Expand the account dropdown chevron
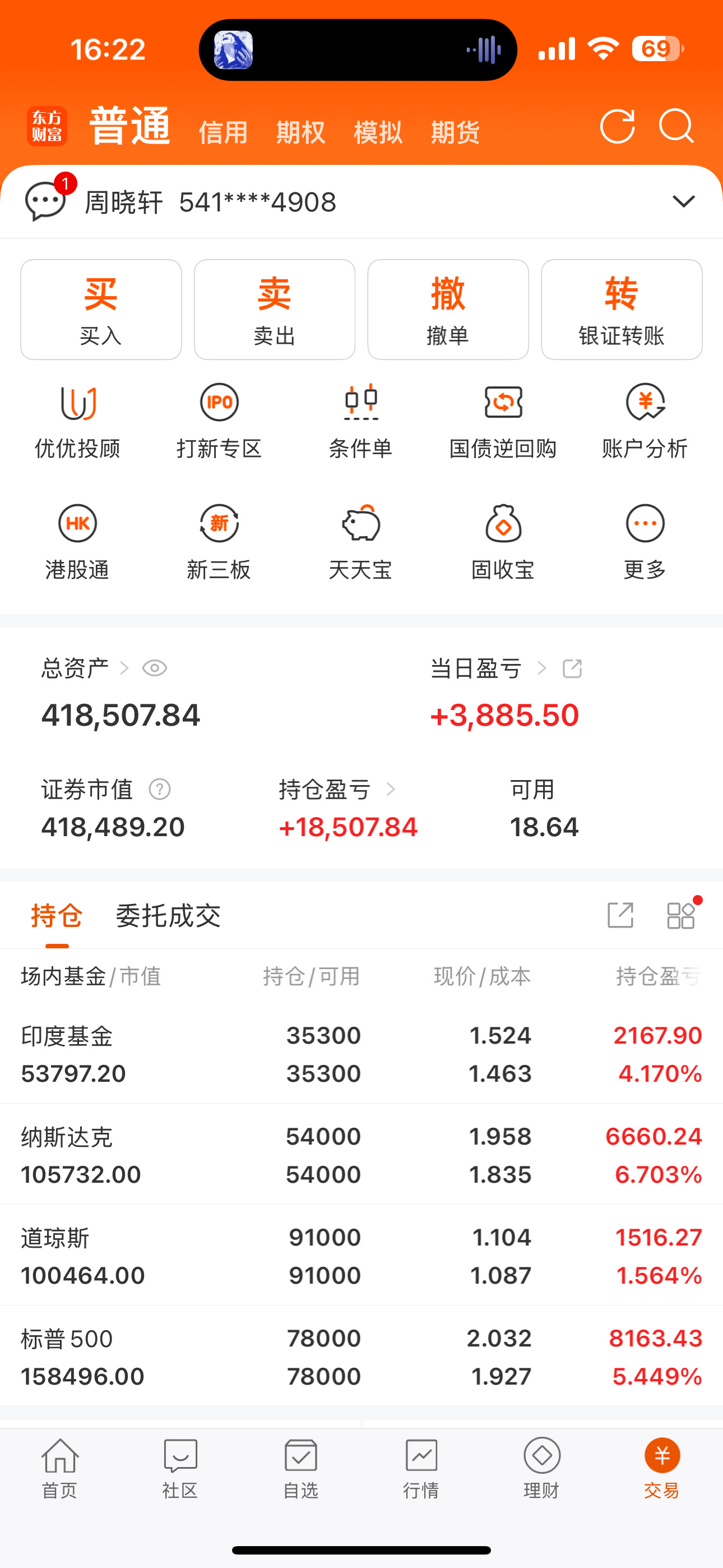723x1568 pixels. (683, 201)
